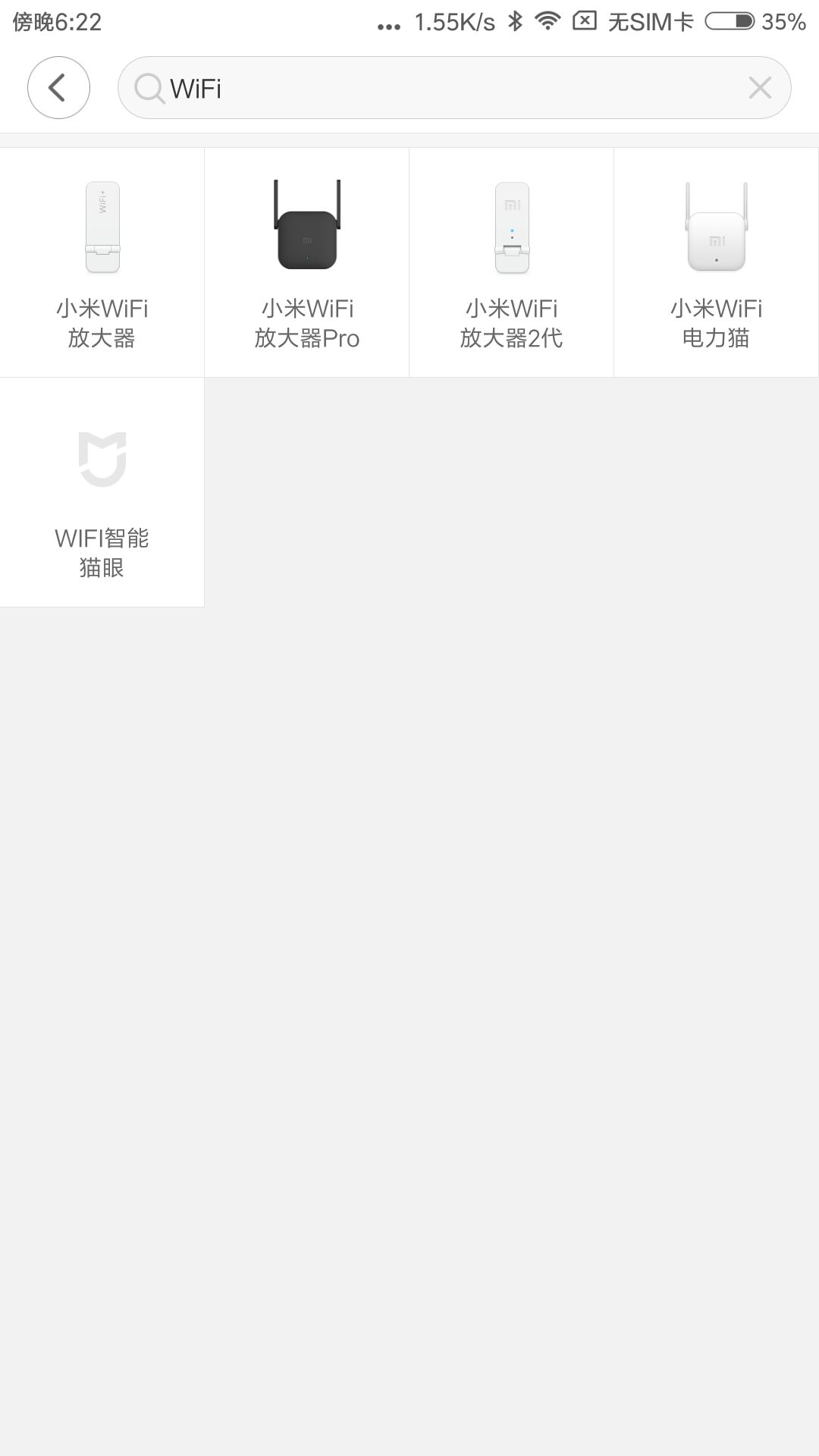Open the 小米WiFi放大器2代 device icon
Image resolution: width=819 pixels, height=1456 pixels.
pos(511,227)
